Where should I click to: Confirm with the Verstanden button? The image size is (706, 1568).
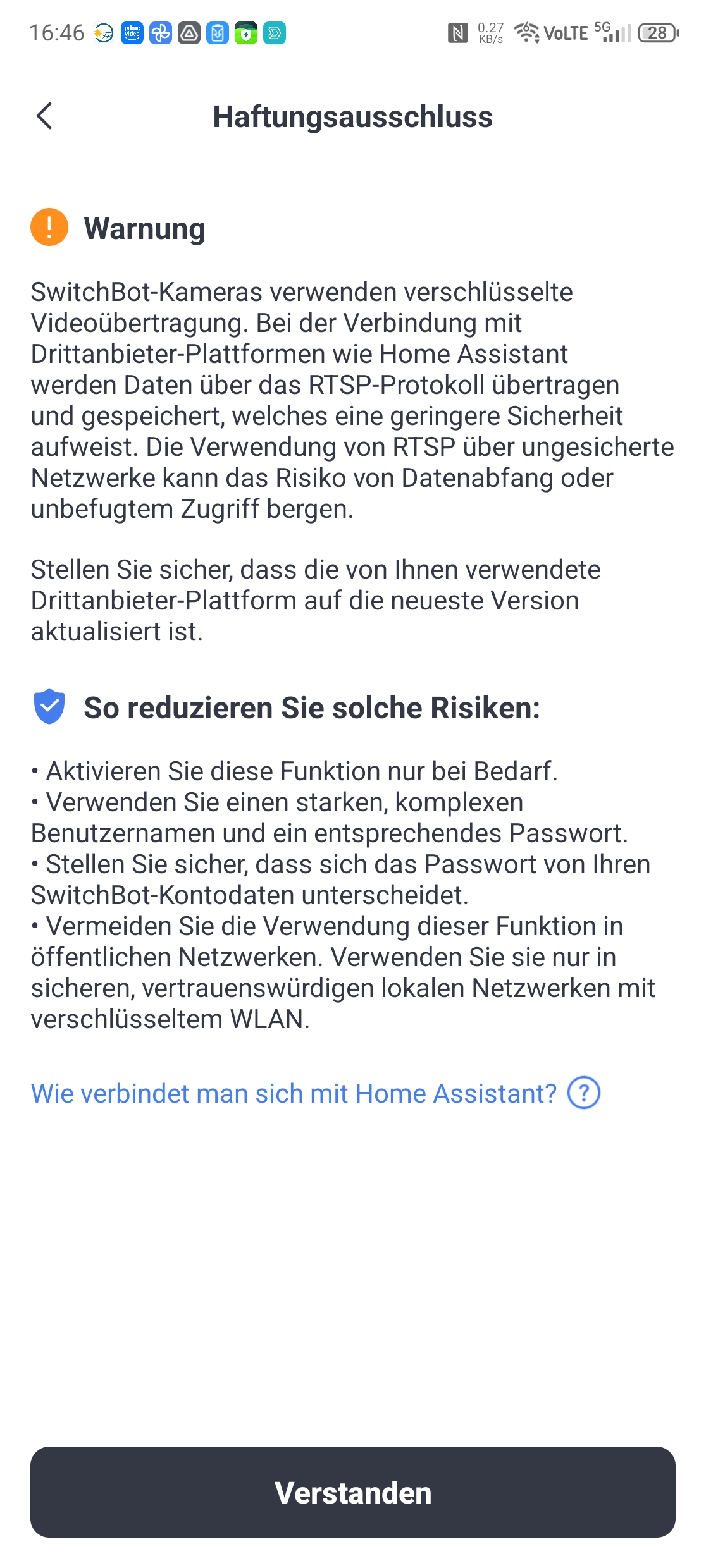353,1492
